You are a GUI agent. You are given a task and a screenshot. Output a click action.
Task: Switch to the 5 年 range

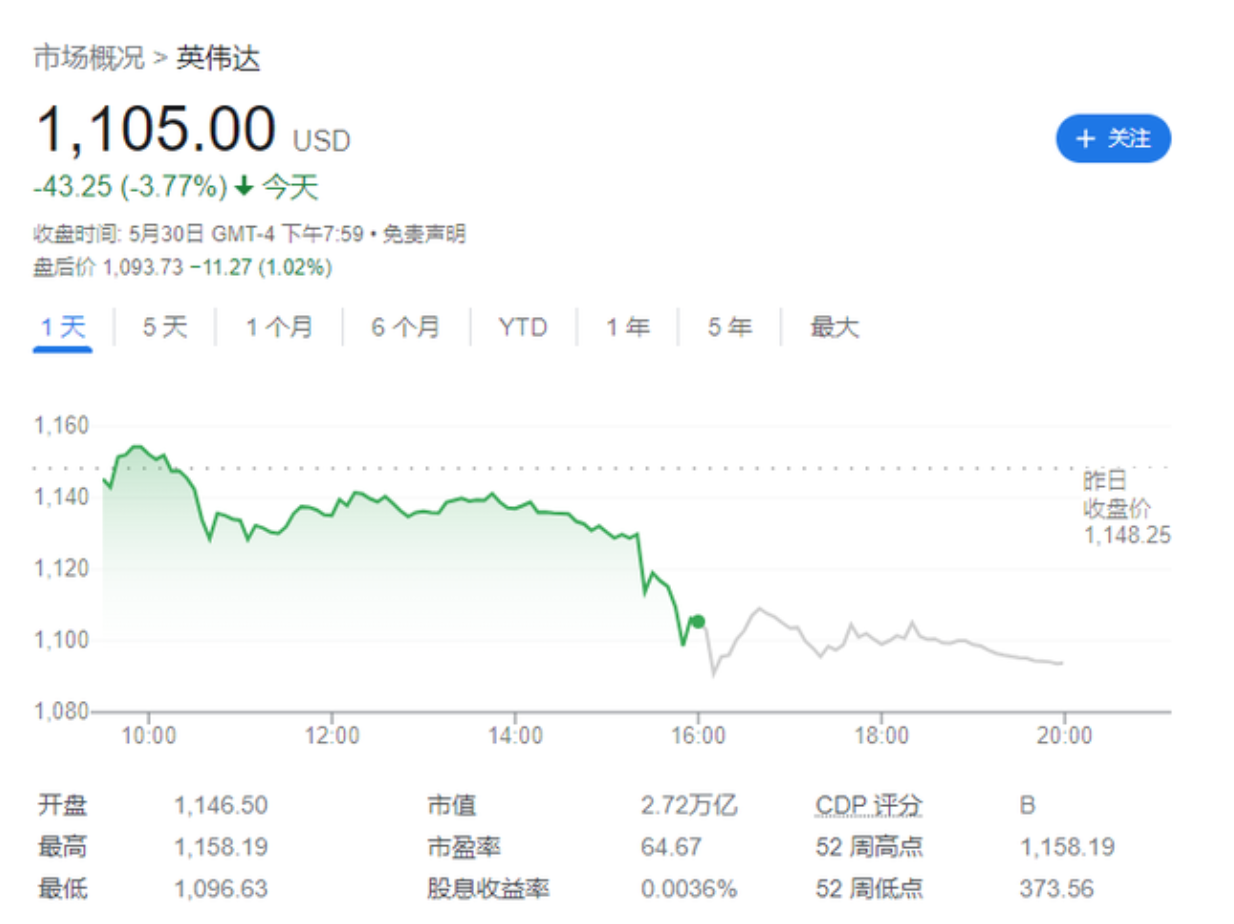click(729, 328)
